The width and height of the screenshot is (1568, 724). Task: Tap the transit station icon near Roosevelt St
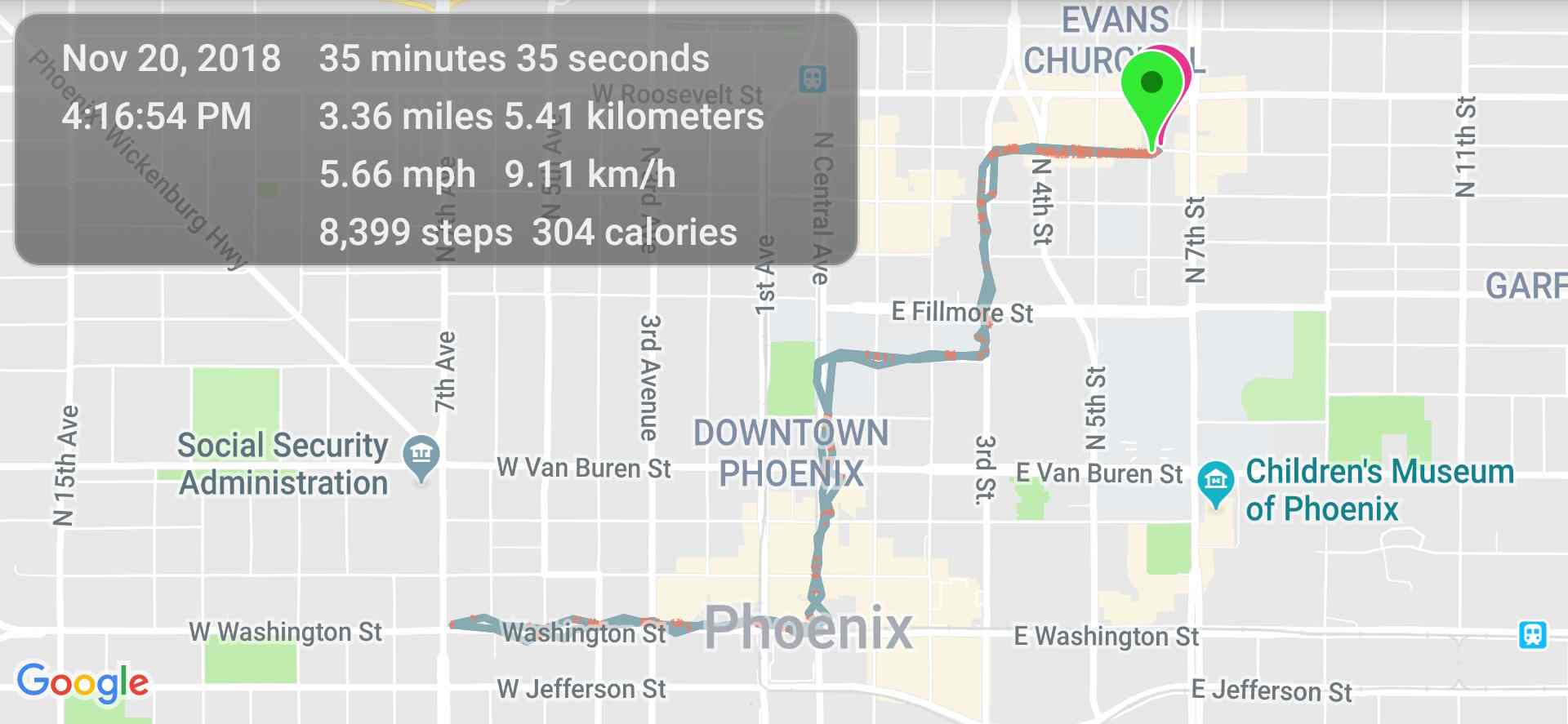tap(812, 79)
